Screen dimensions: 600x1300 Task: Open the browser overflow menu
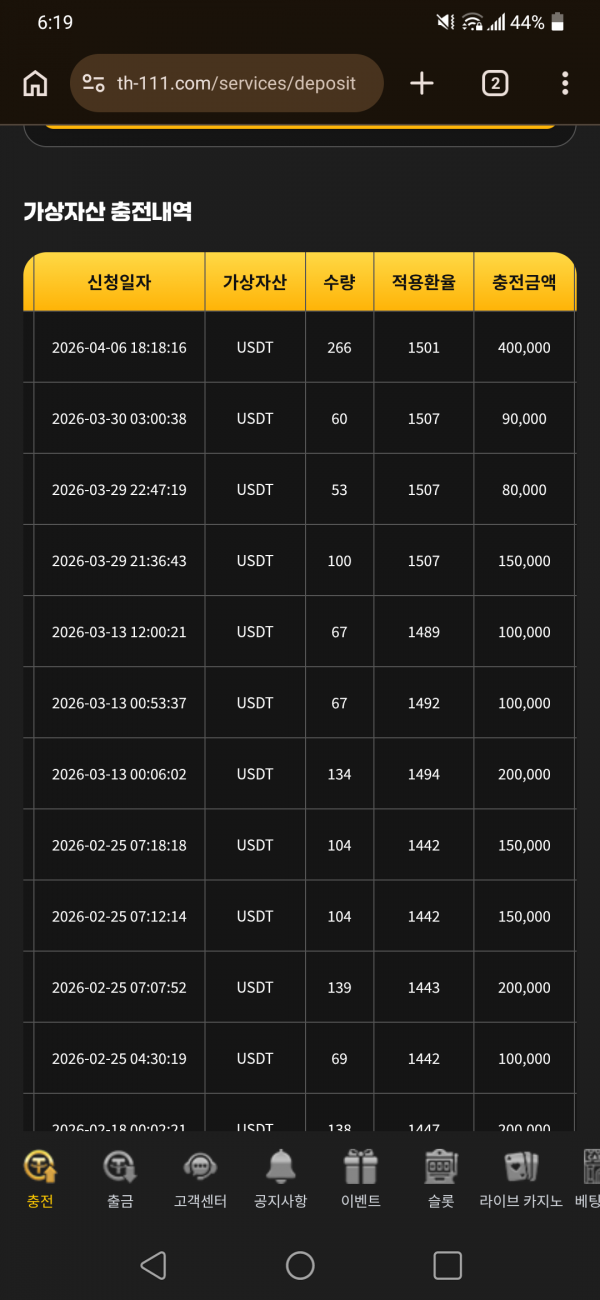point(565,83)
